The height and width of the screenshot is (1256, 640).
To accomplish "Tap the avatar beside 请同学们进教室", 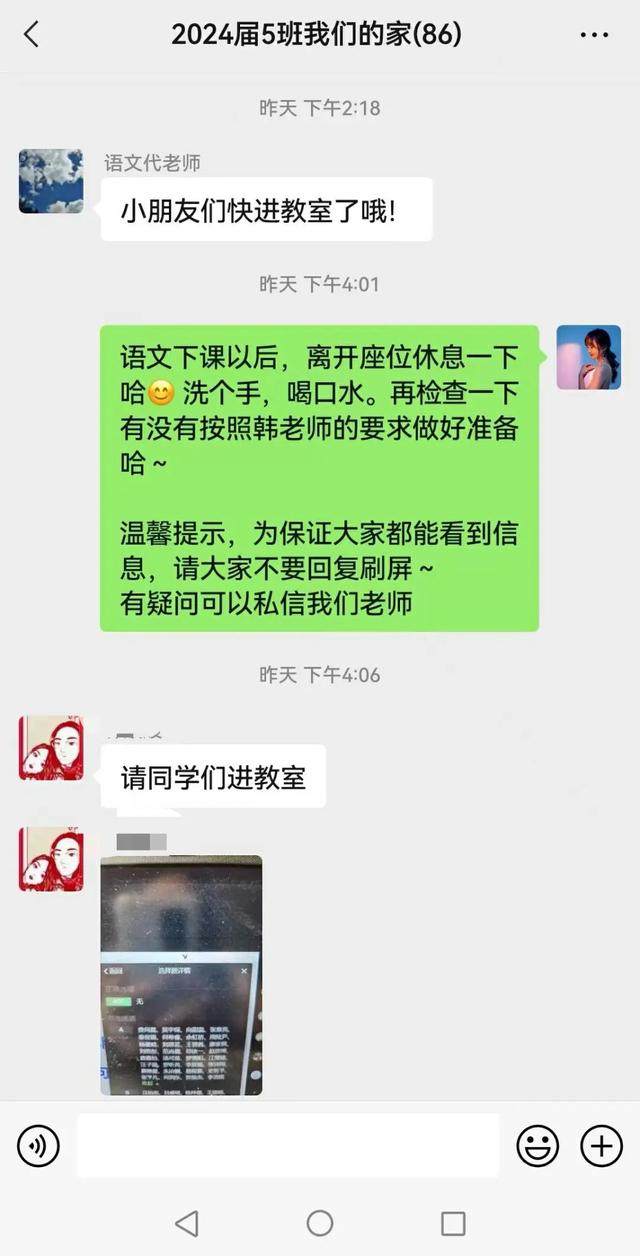I will tap(51, 748).
